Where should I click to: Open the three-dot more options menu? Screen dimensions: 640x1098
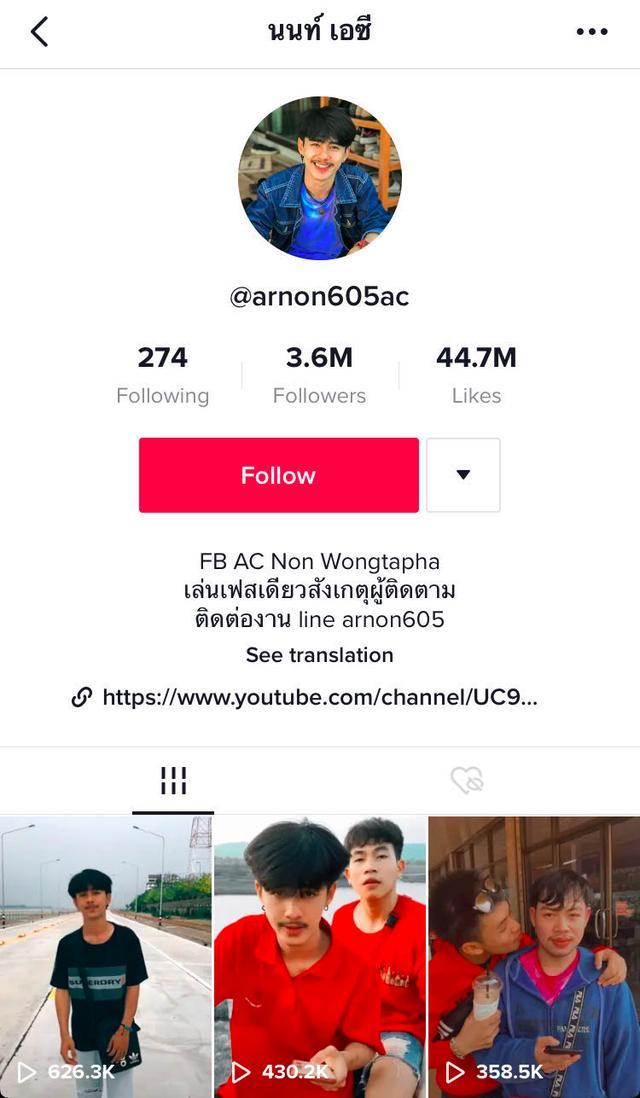click(x=592, y=32)
